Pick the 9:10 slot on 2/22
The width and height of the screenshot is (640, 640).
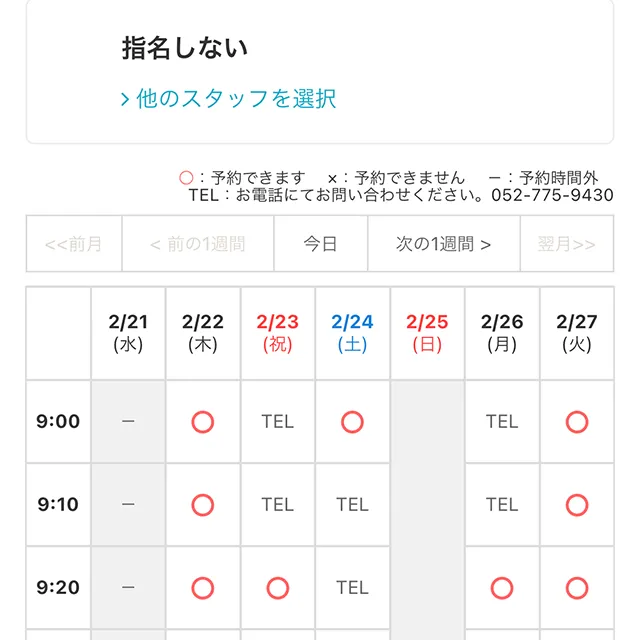(203, 505)
